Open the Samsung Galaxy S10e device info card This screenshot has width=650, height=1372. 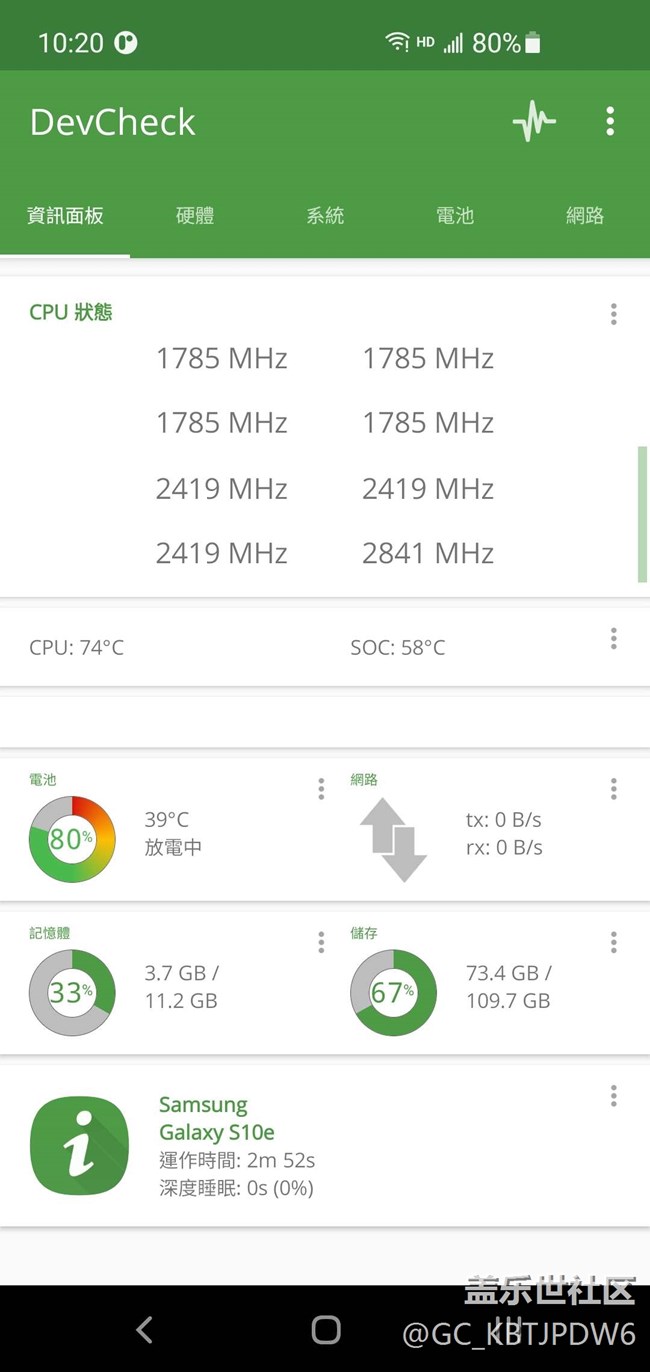coord(300,1146)
